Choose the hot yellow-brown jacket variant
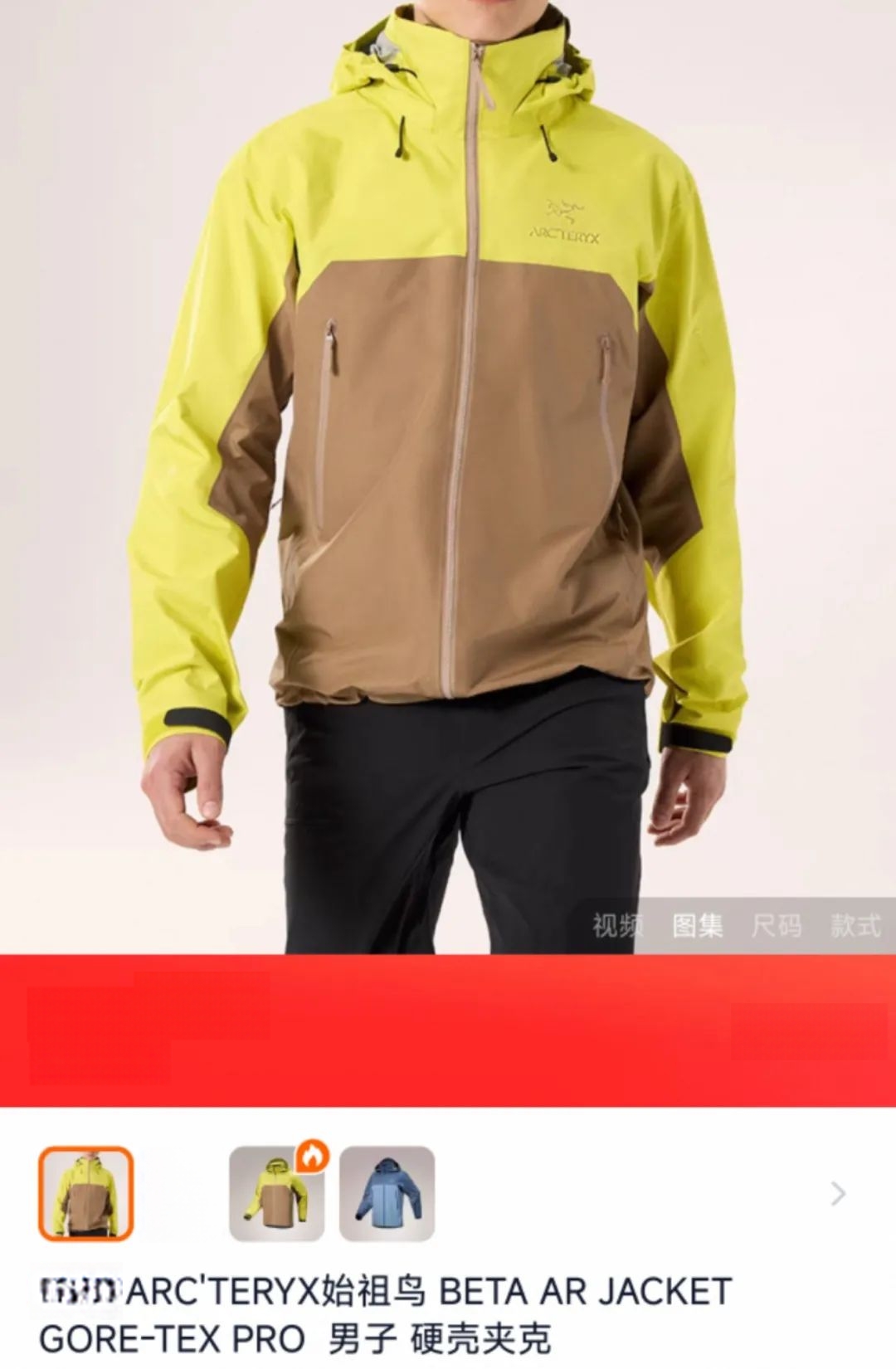 click(276, 1194)
